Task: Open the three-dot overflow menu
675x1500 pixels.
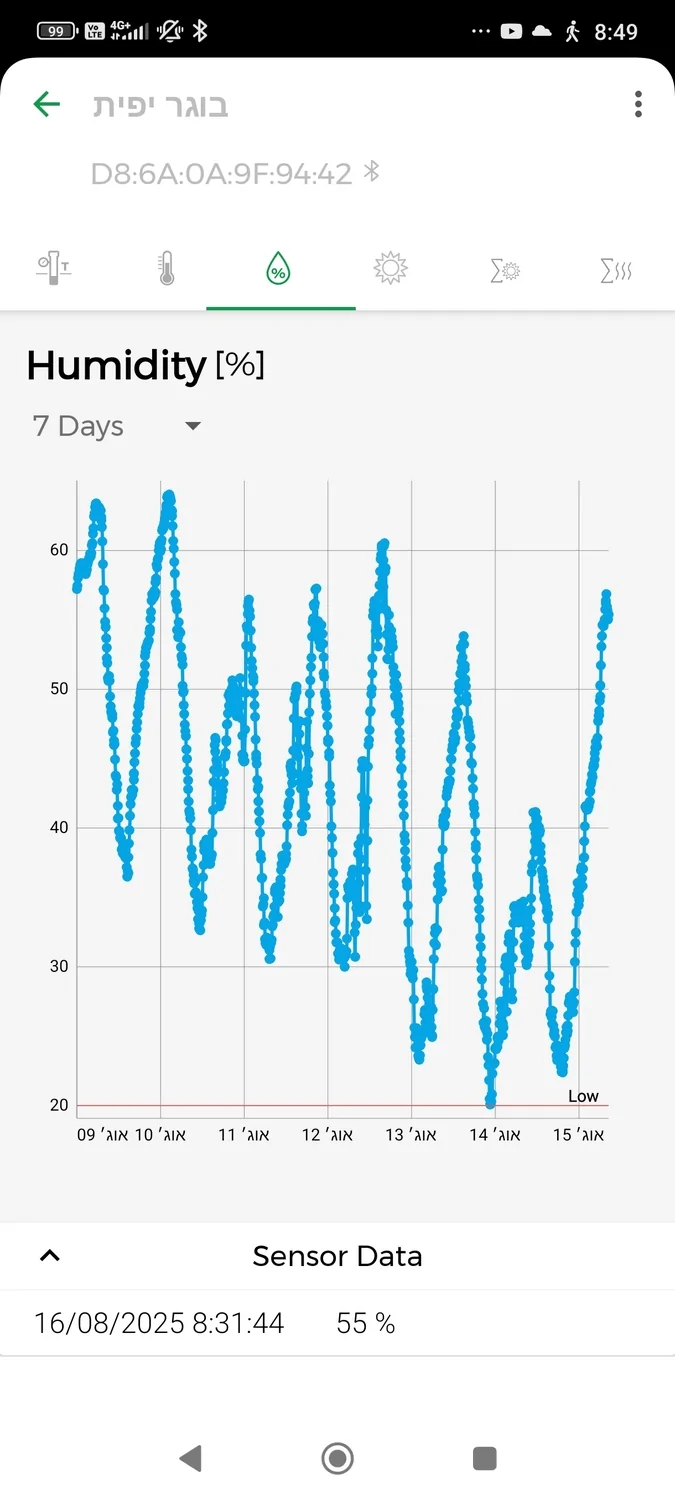Action: point(638,104)
